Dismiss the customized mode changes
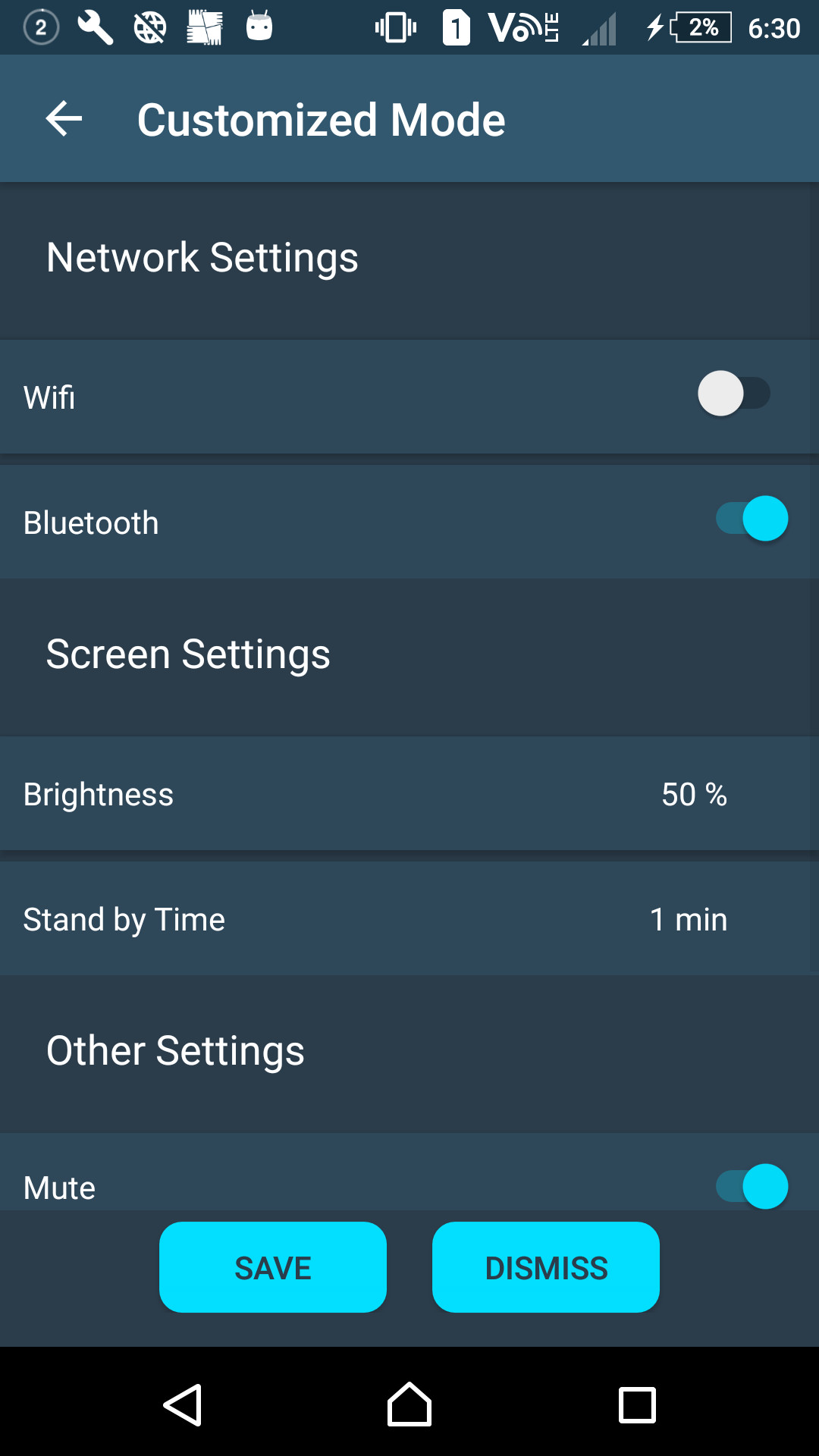Screen dimensions: 819x1456 coord(546,1267)
